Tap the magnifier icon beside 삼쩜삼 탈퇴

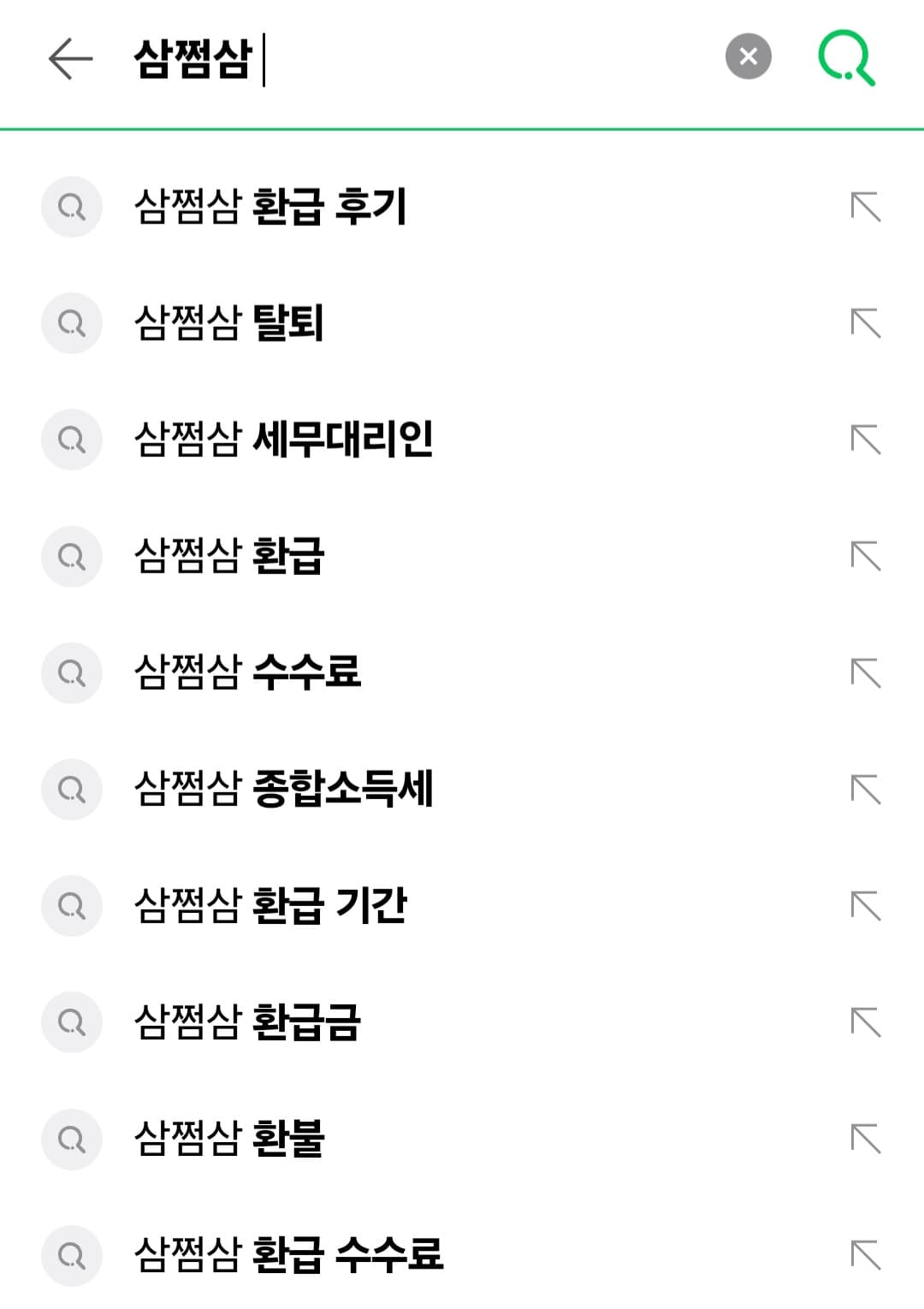pyautogui.click(x=72, y=323)
